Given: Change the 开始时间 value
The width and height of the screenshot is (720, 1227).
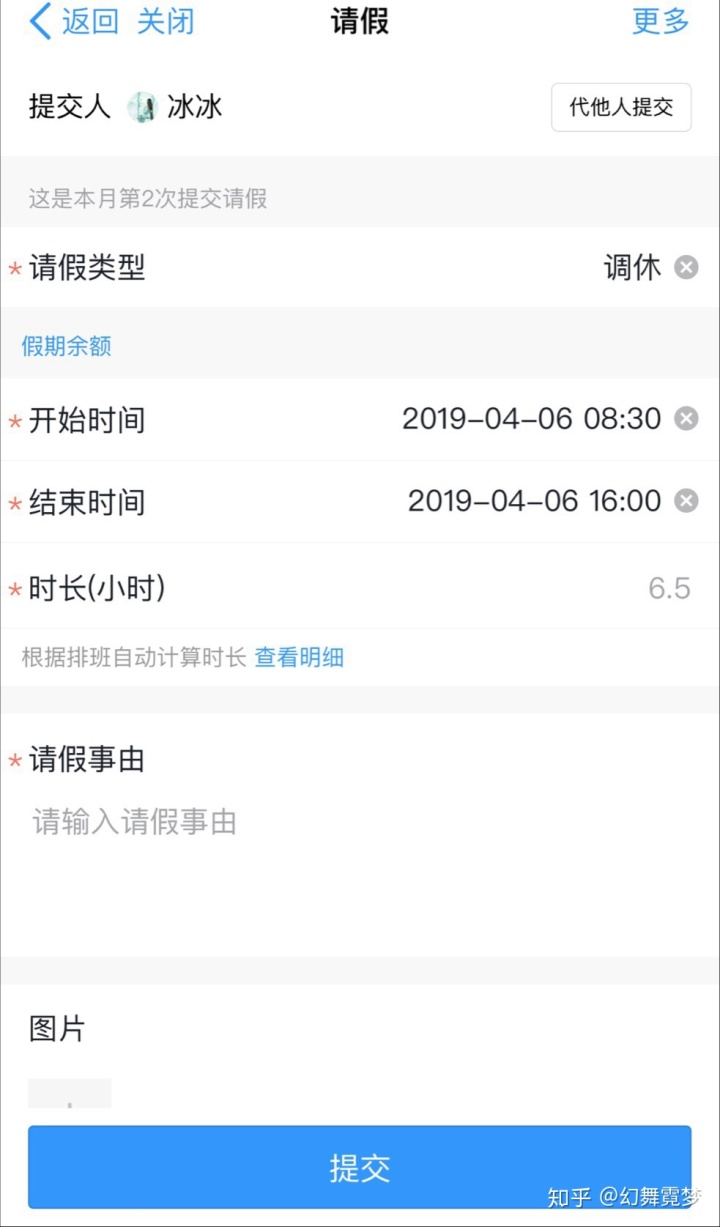Looking at the screenshot, I should pos(530,419).
